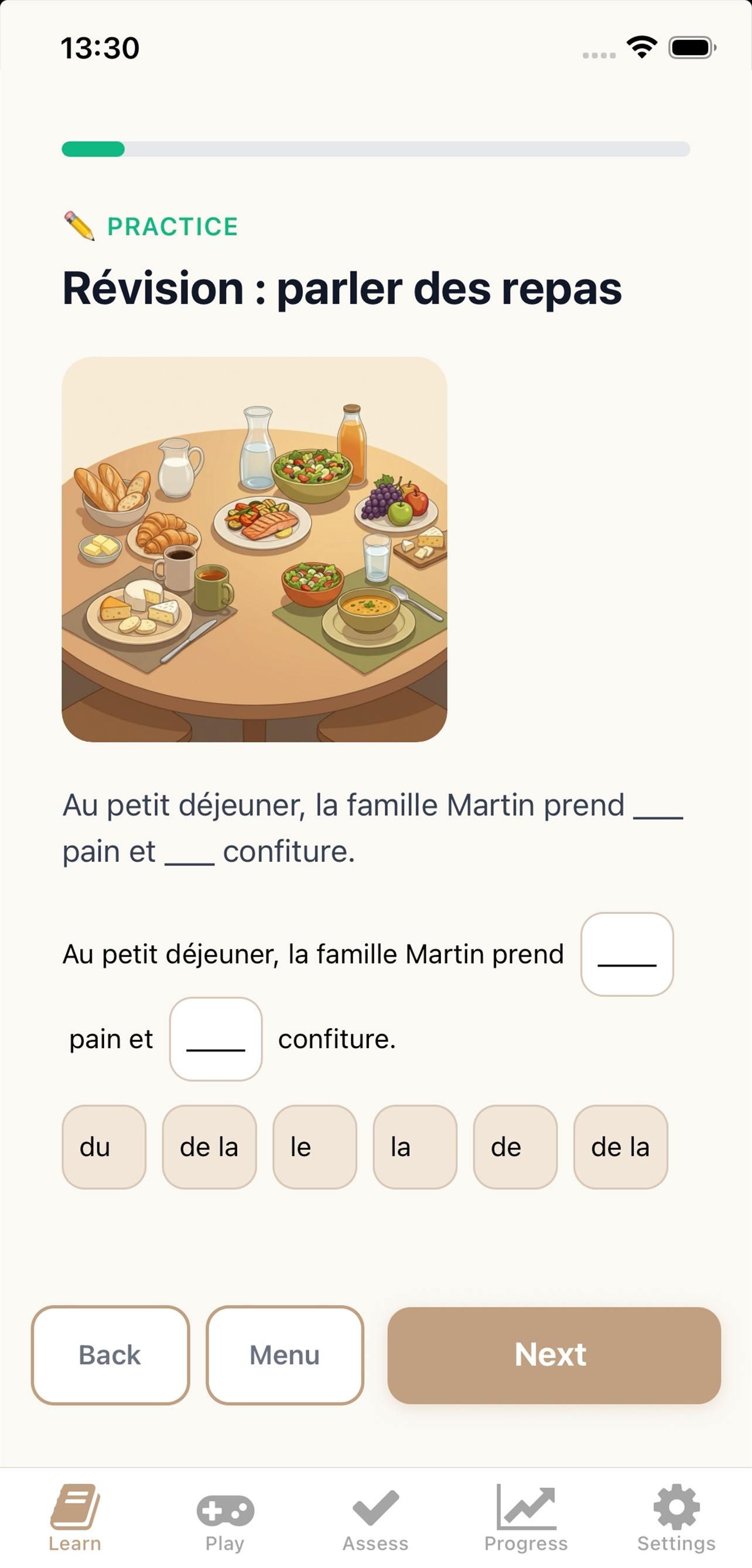Image resolution: width=752 pixels, height=1568 pixels.
Task: Click the pencil icon next to PRACTICE
Action: point(78,226)
